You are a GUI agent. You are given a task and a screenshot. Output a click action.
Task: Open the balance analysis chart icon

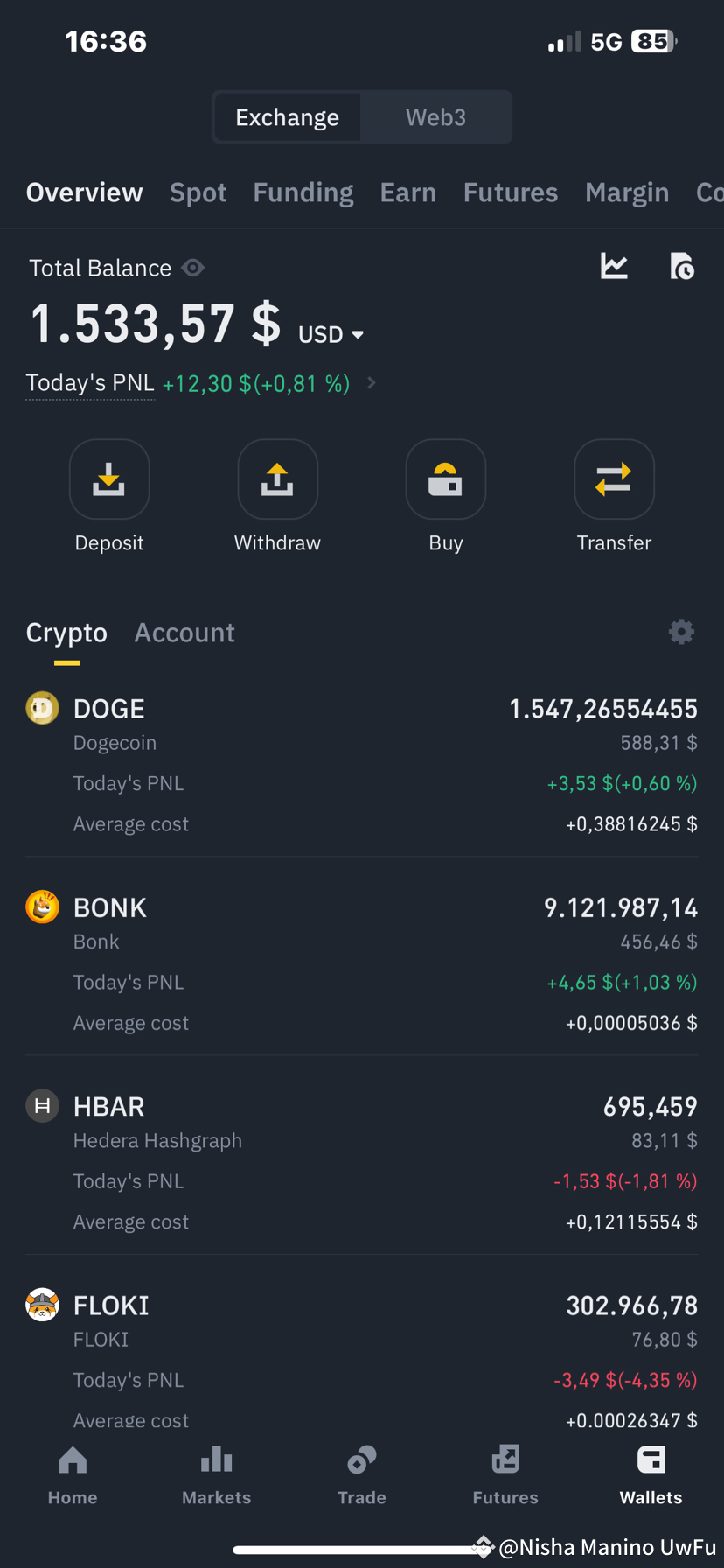pyautogui.click(x=614, y=267)
